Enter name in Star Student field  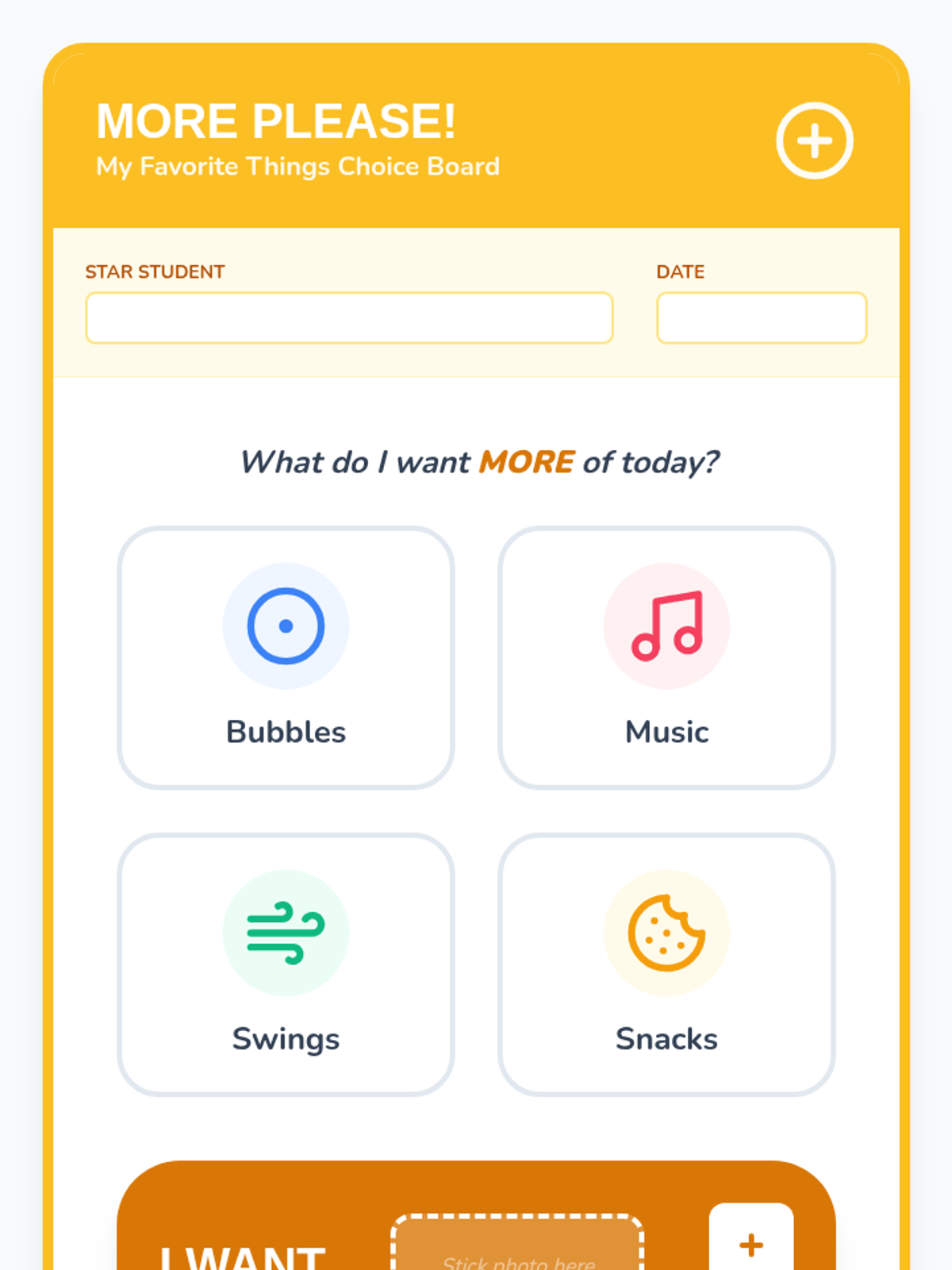349,317
